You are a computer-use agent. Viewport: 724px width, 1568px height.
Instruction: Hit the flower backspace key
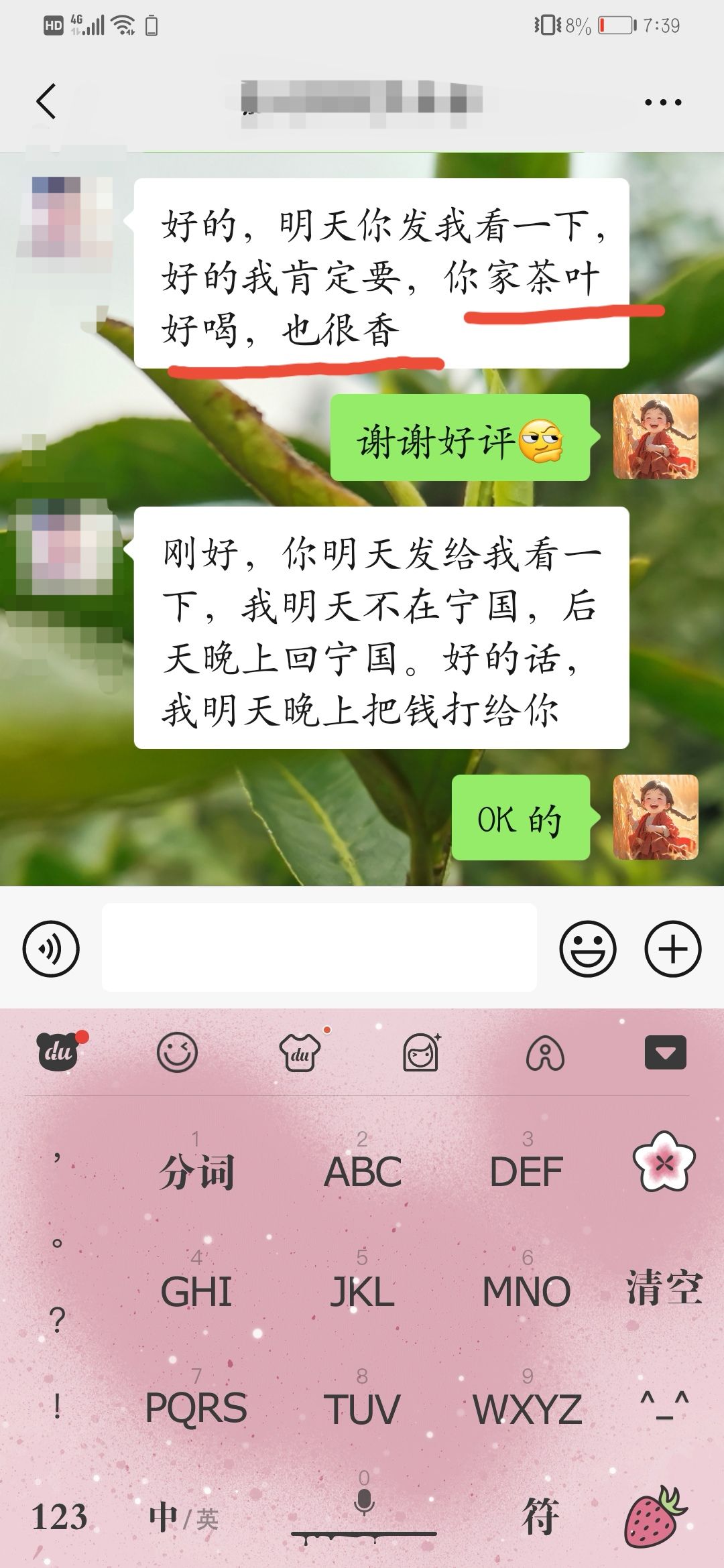[x=664, y=1163]
